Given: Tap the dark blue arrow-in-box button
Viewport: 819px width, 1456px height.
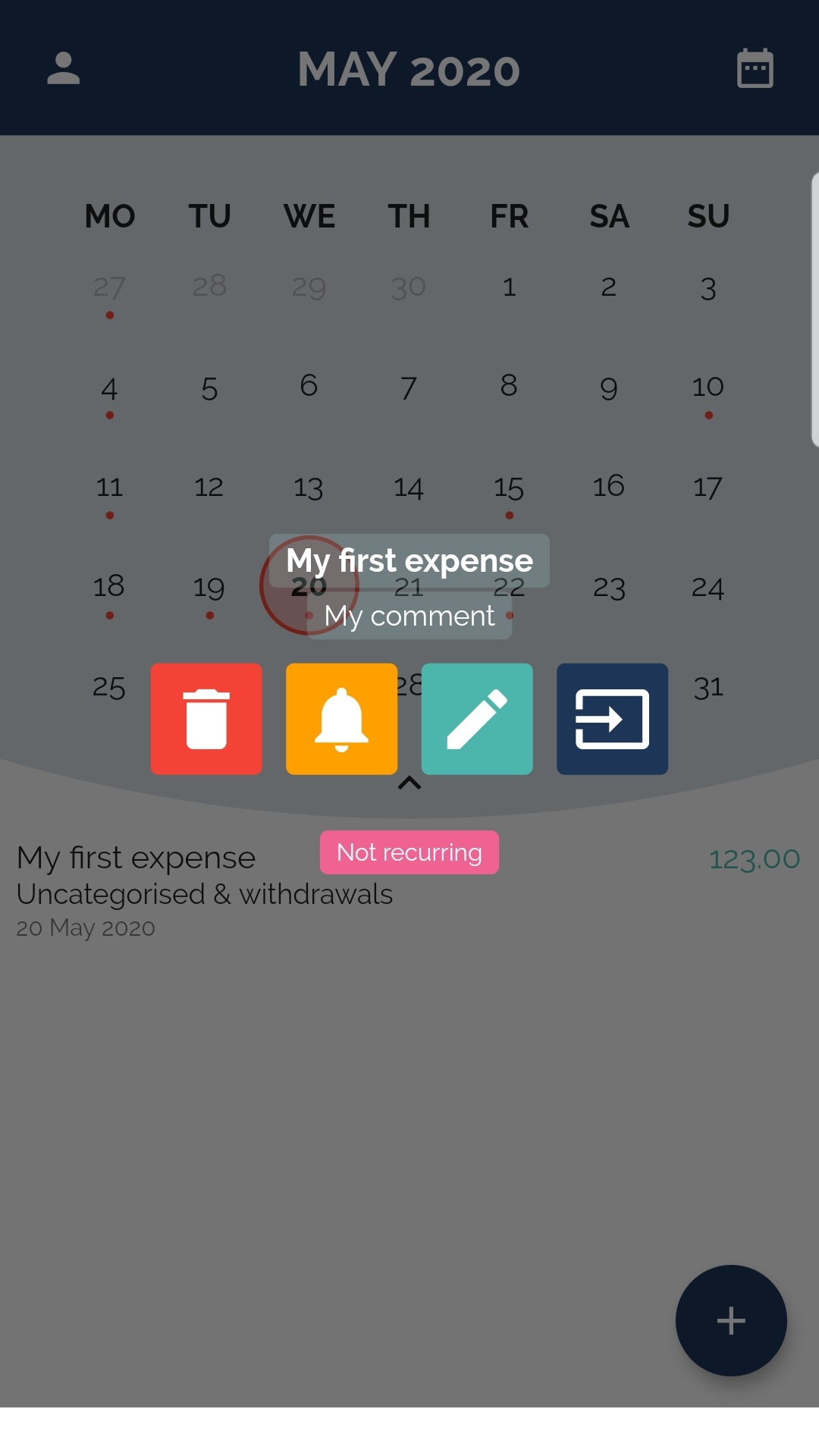Looking at the screenshot, I should coord(612,719).
